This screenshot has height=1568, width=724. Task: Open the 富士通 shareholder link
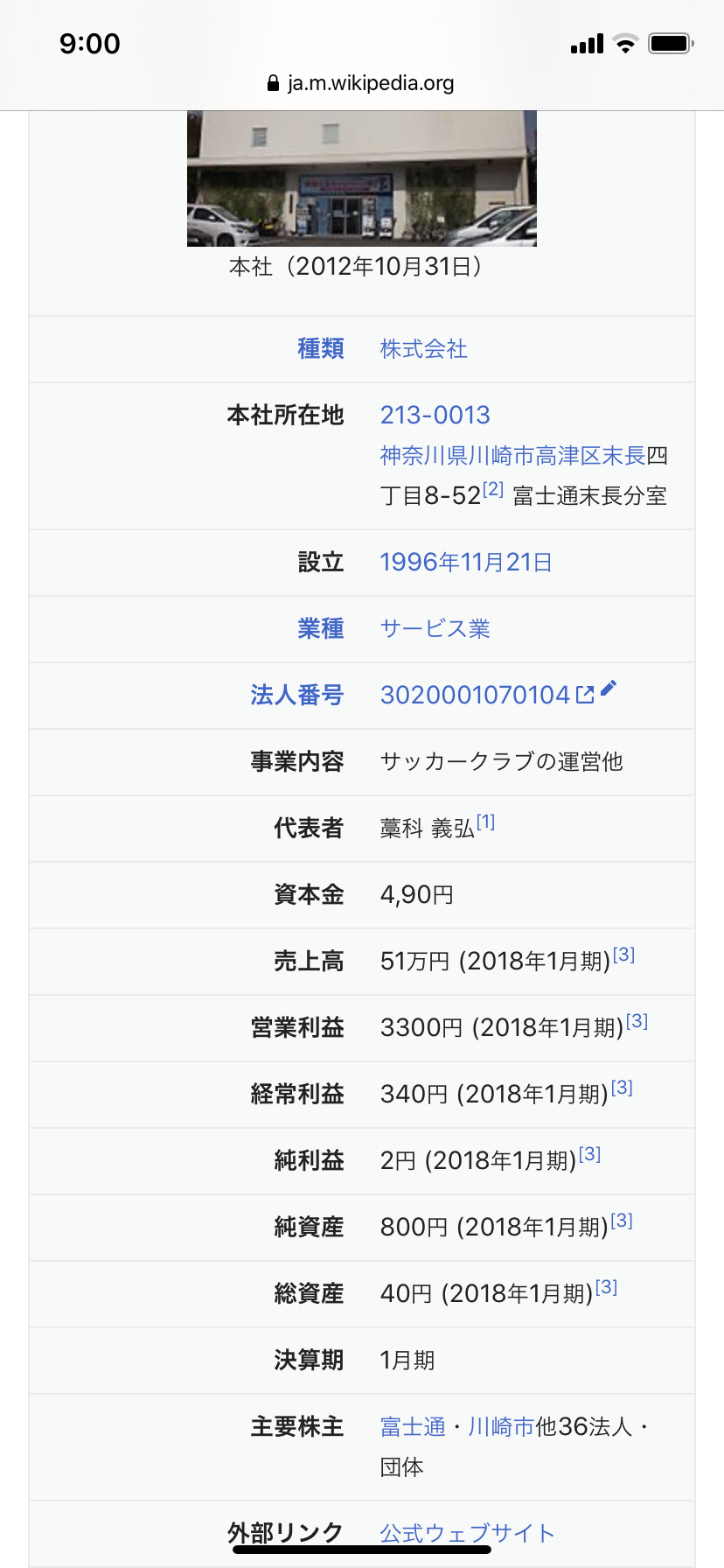pyautogui.click(x=413, y=1427)
